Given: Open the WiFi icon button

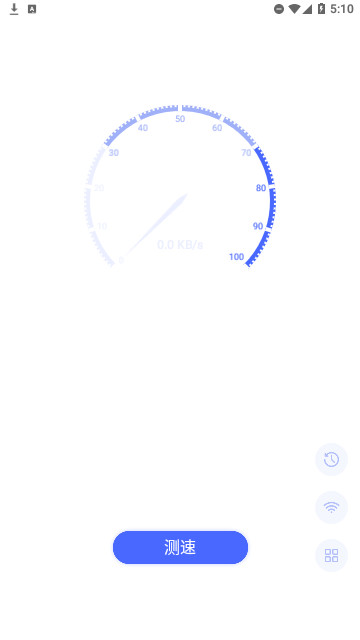Looking at the screenshot, I should click(x=331, y=507).
